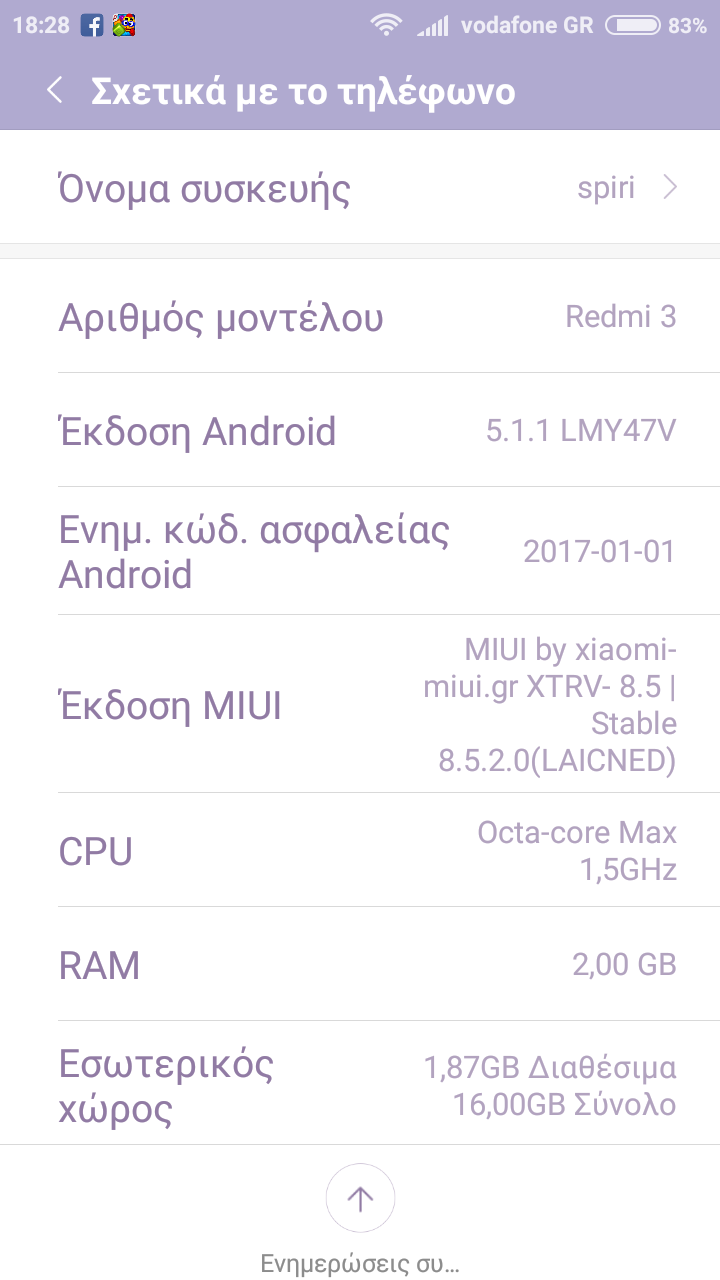Open Ενημερώσεις συστήματος update button
The height and width of the screenshot is (1280, 720).
point(360,1198)
